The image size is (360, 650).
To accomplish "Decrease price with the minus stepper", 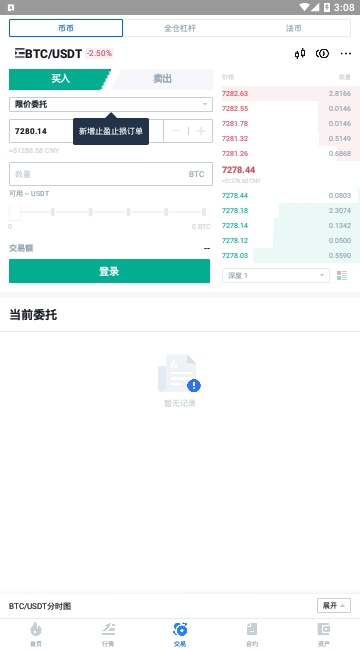I will [x=176, y=131].
